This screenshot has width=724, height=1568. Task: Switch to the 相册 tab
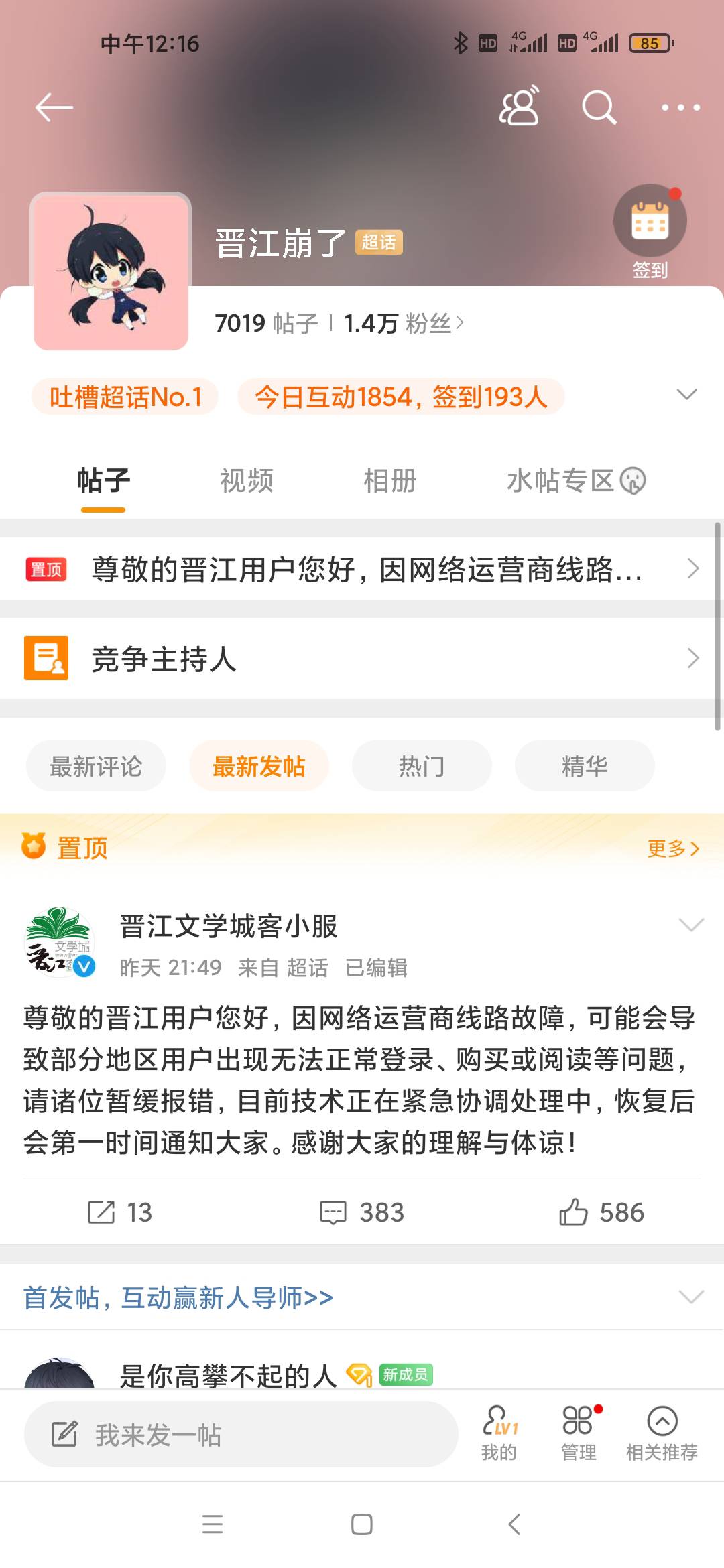click(389, 480)
